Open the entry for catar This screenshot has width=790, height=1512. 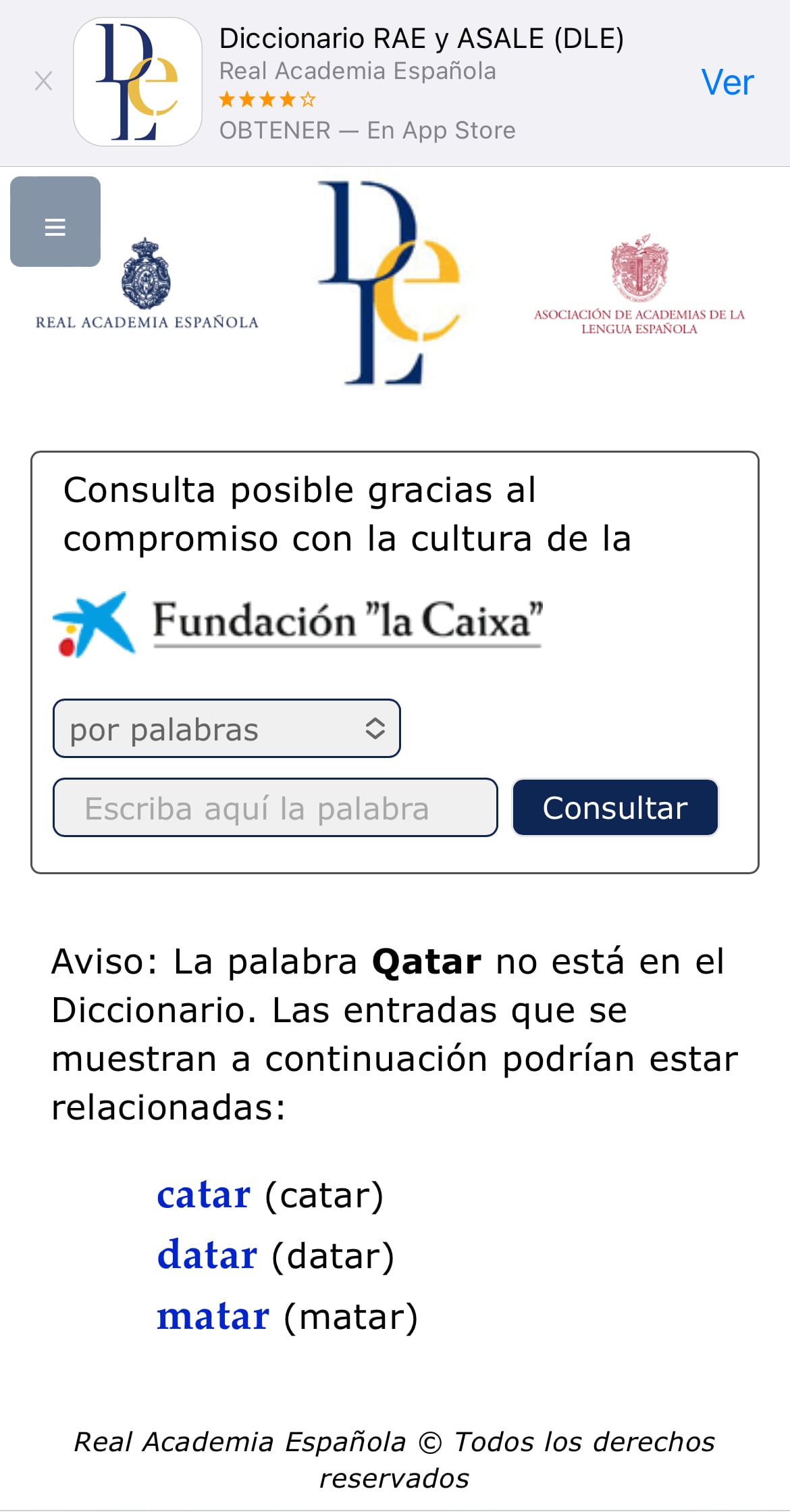tap(204, 1195)
